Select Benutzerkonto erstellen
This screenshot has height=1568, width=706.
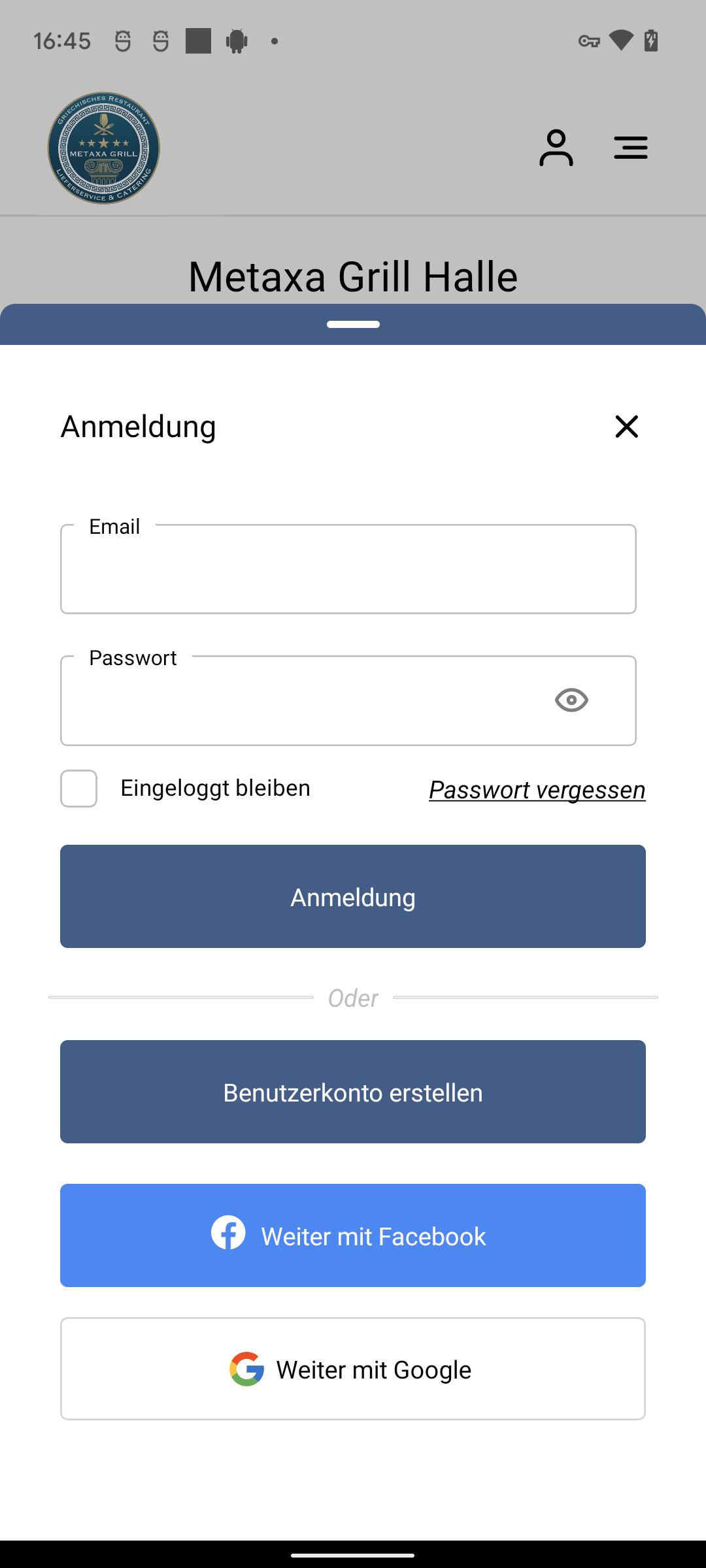coord(353,1092)
